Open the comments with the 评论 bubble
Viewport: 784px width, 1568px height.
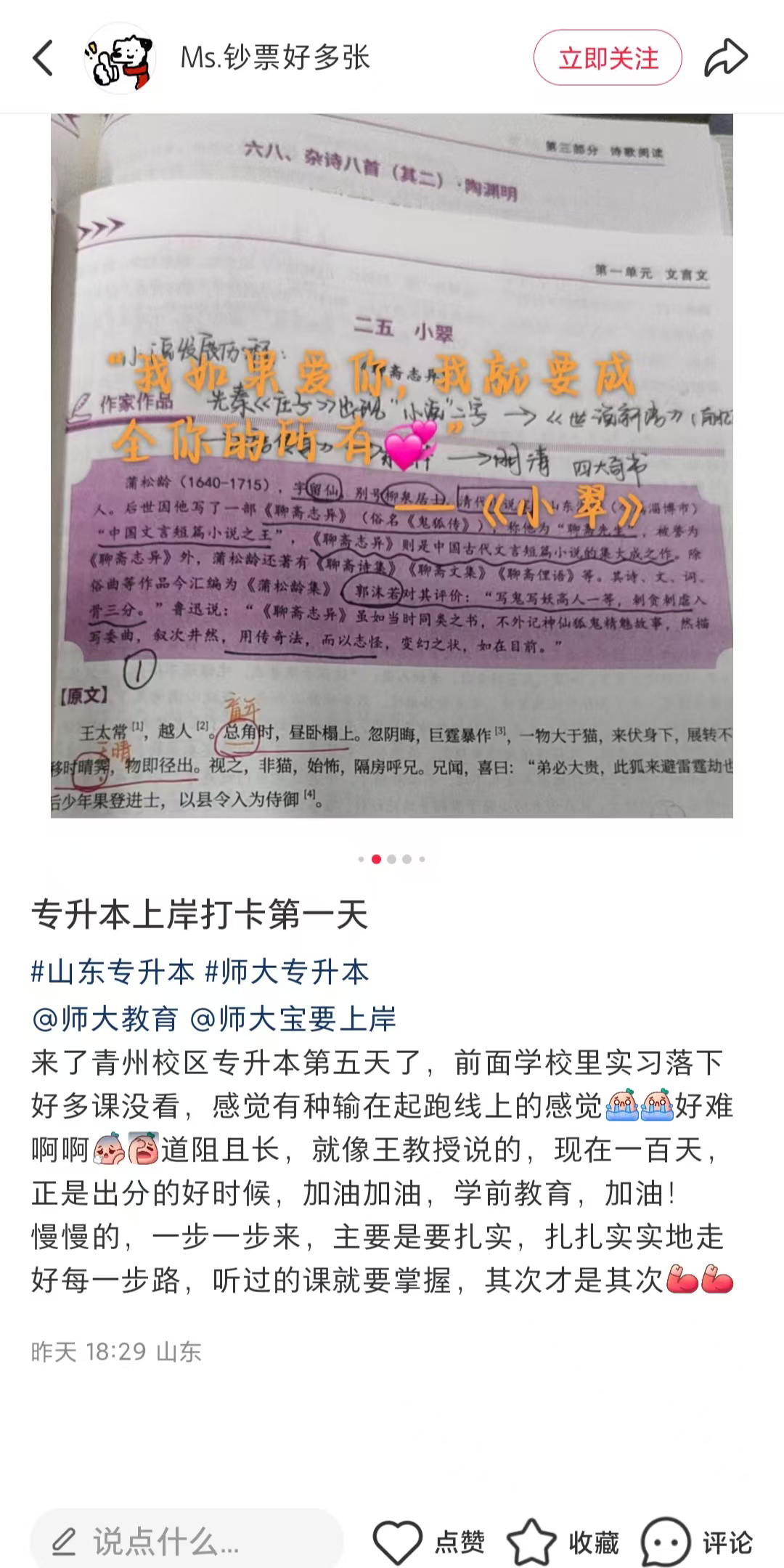666,1541
